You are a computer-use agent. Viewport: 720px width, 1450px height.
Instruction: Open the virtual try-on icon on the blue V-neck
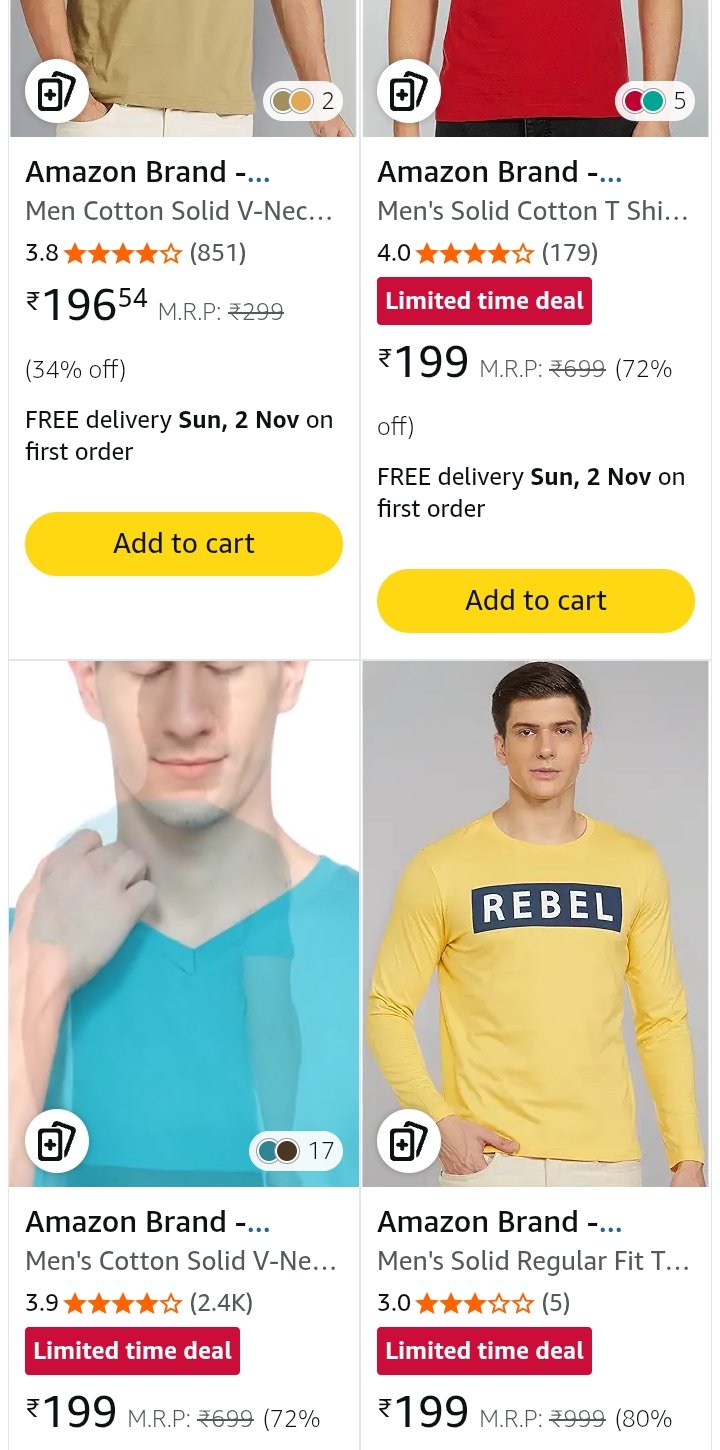[56, 1141]
